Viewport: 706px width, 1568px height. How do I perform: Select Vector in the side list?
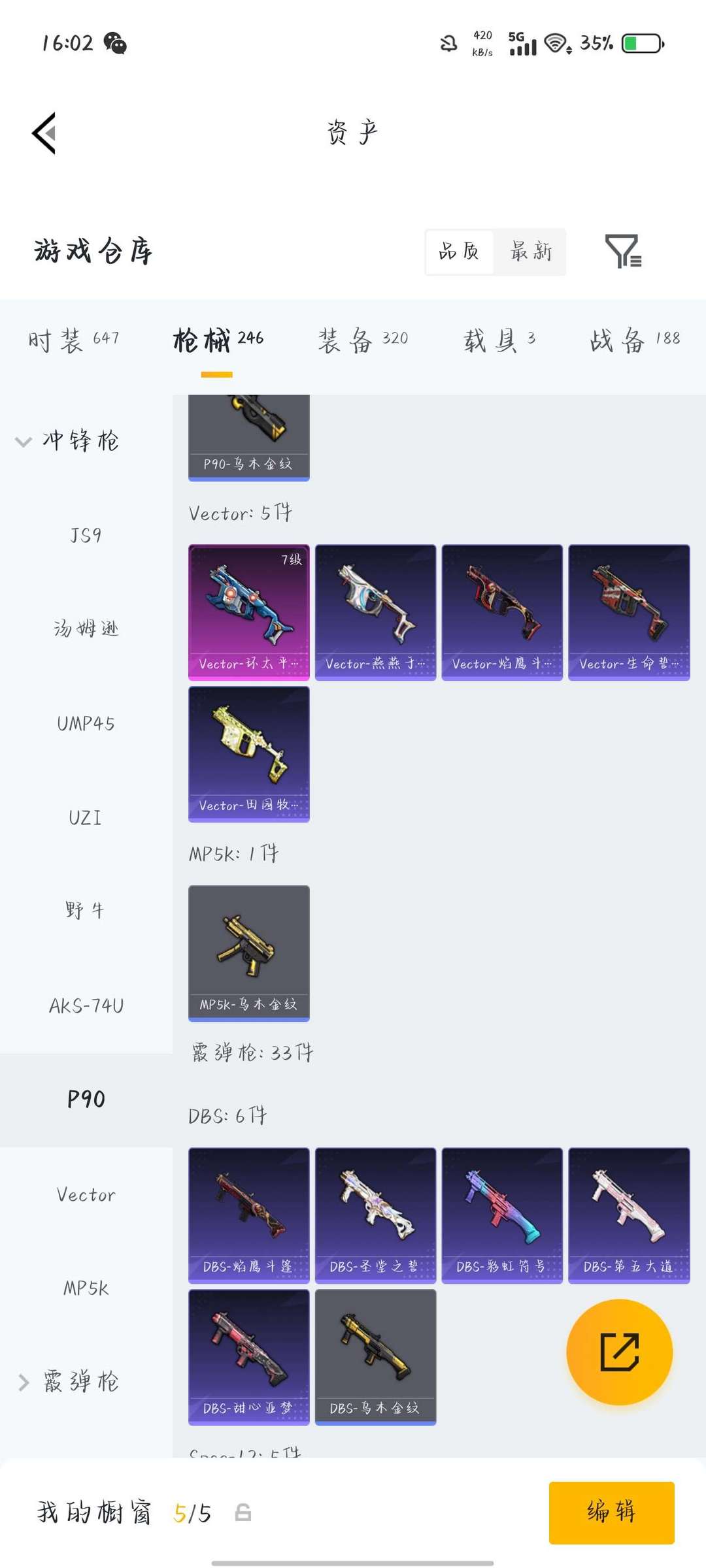tap(86, 1194)
